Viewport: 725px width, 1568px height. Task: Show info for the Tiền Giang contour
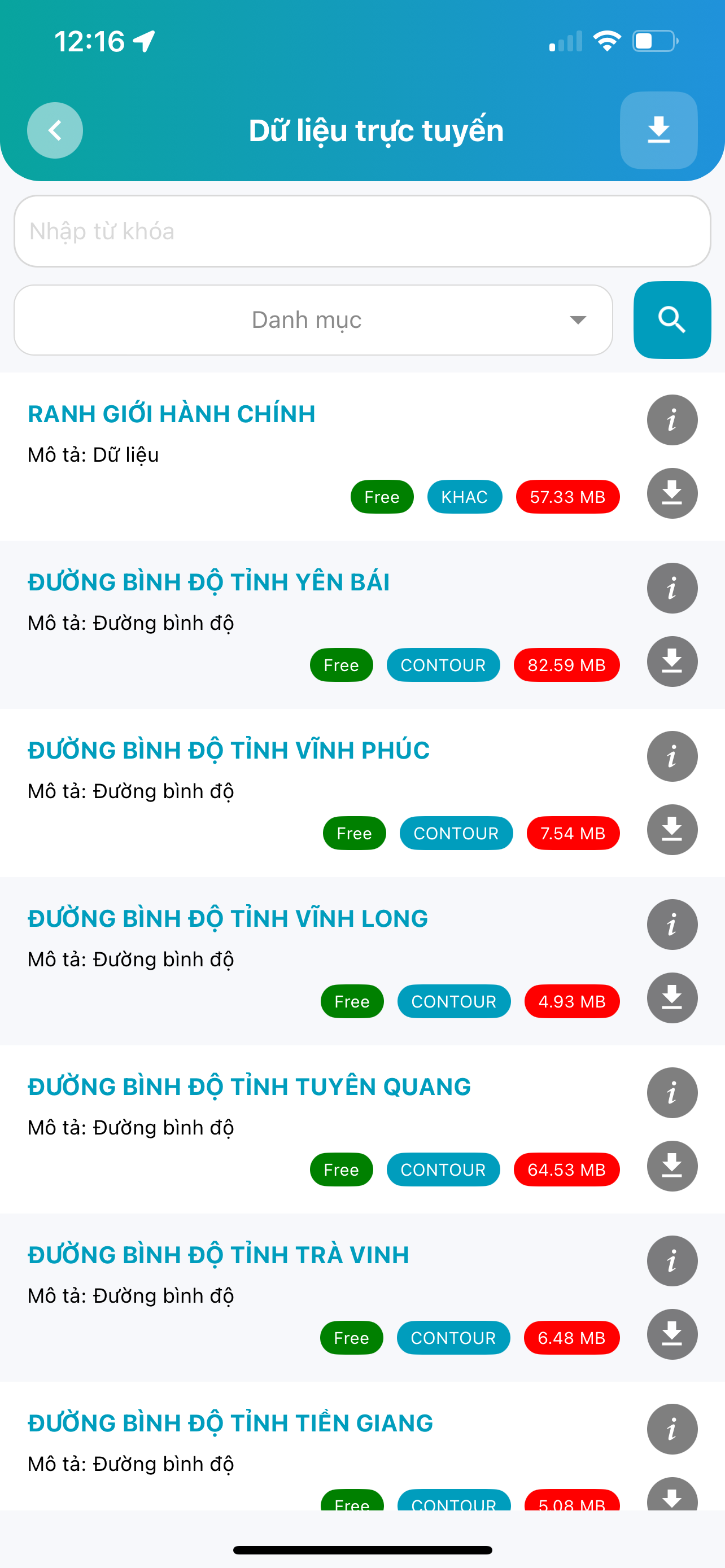(672, 1429)
